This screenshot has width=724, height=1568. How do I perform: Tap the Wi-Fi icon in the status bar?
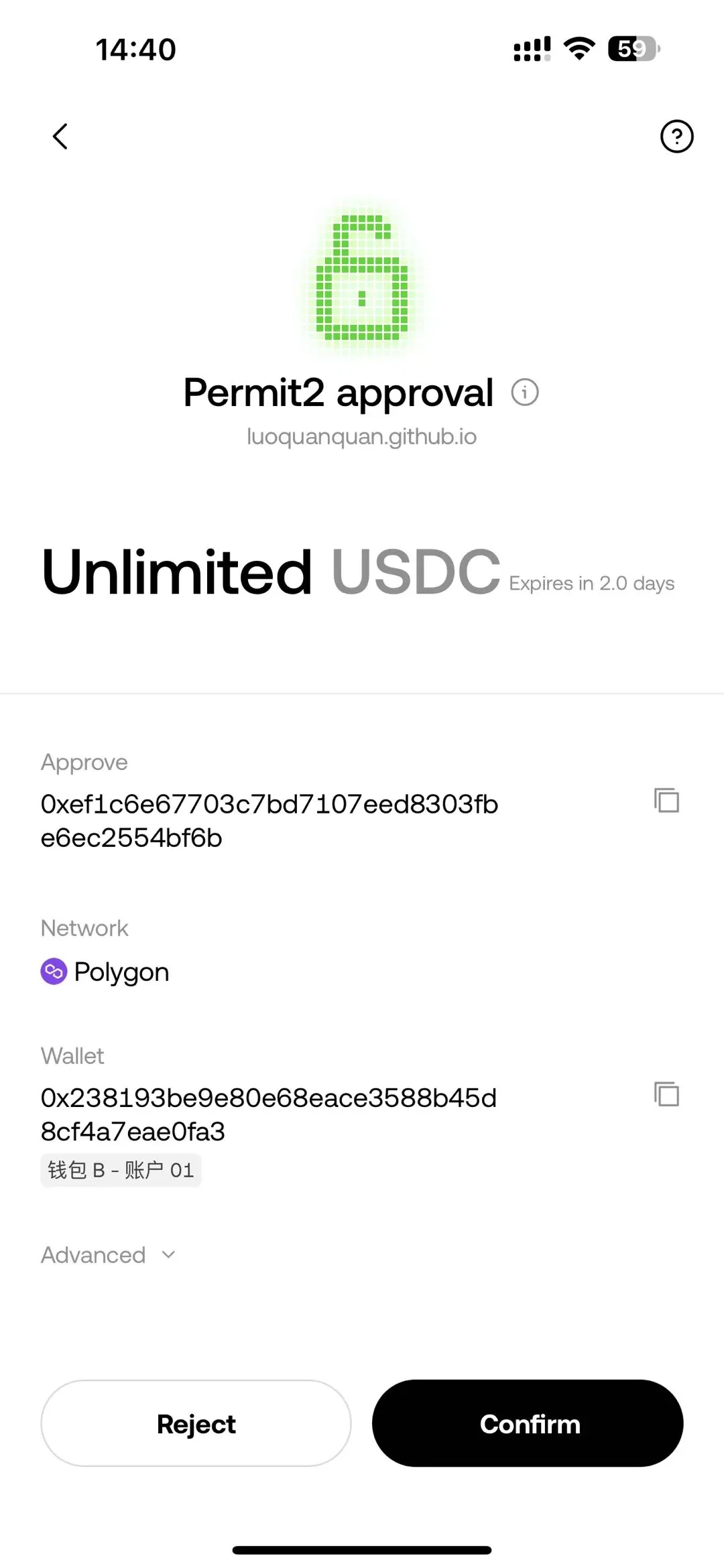tap(578, 48)
